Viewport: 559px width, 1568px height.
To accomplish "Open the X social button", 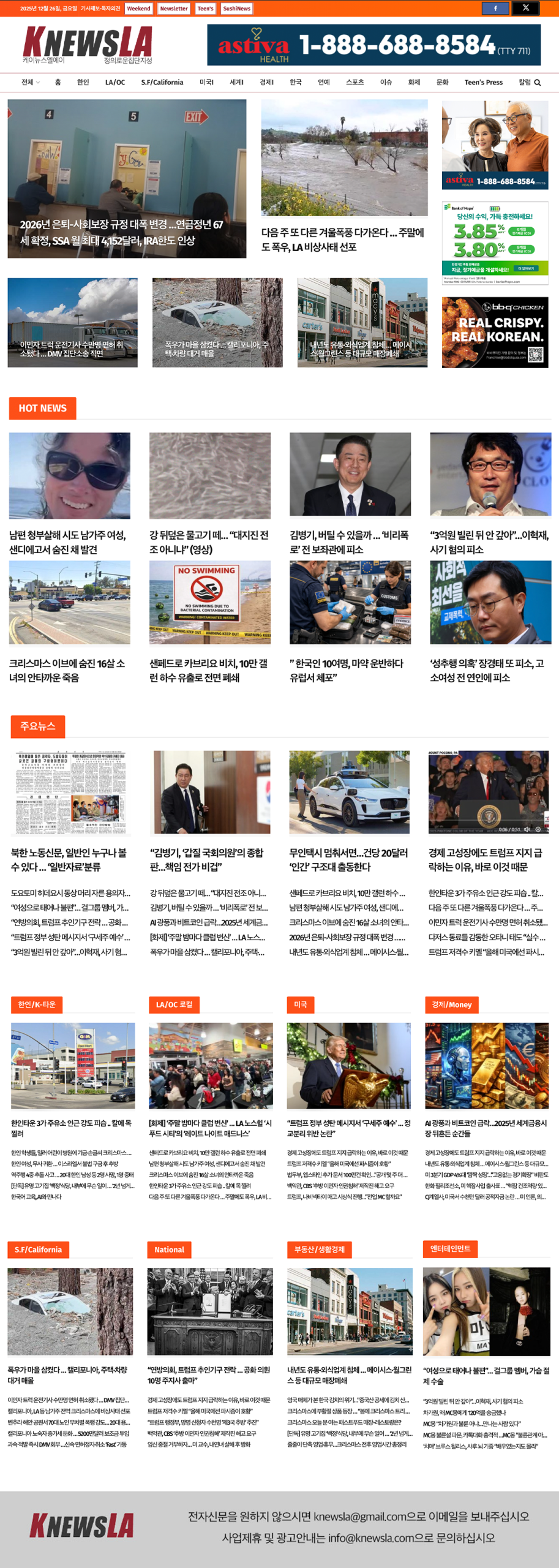I will tap(525, 9).
